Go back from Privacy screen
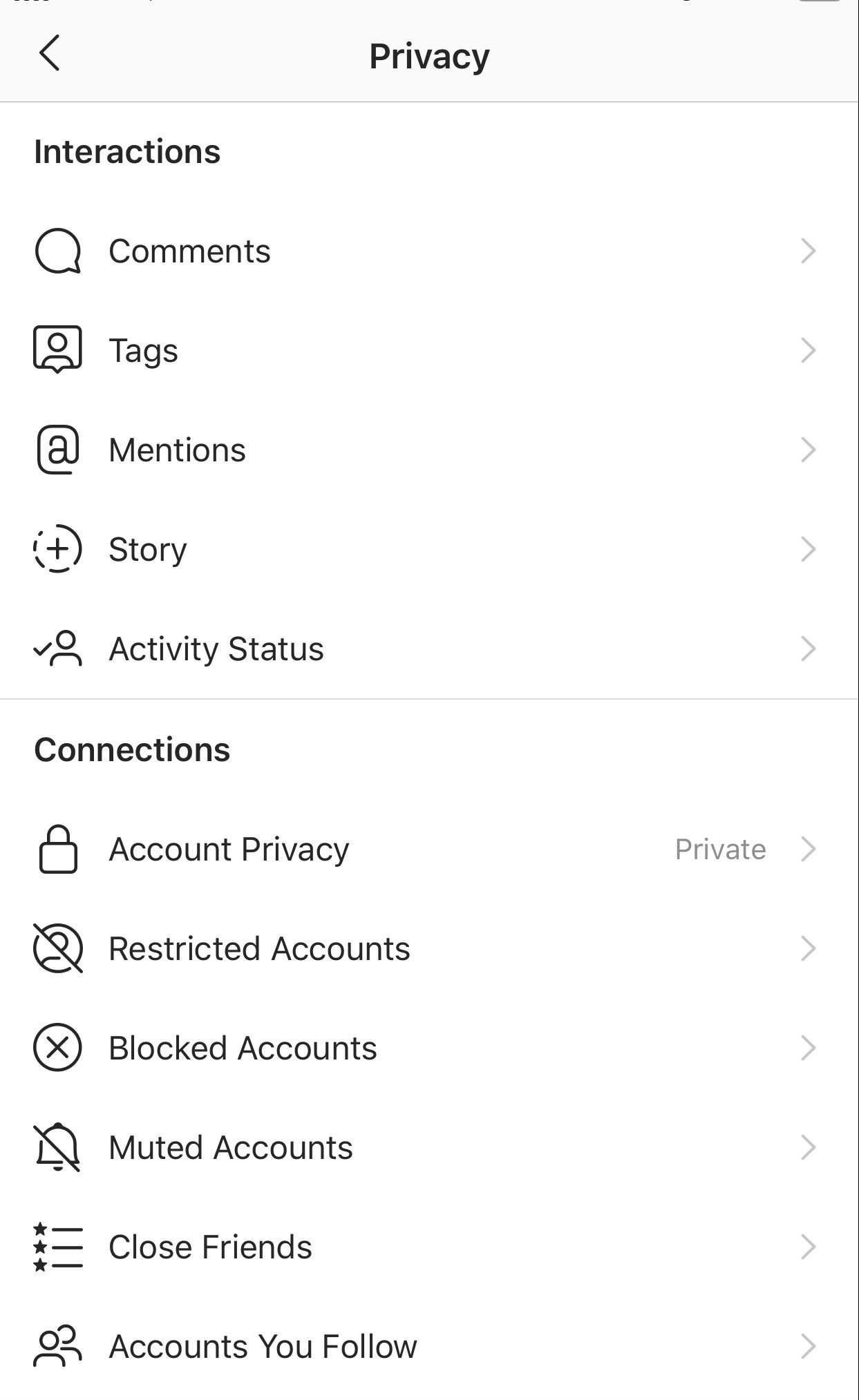The width and height of the screenshot is (859, 1400). pyautogui.click(x=50, y=53)
